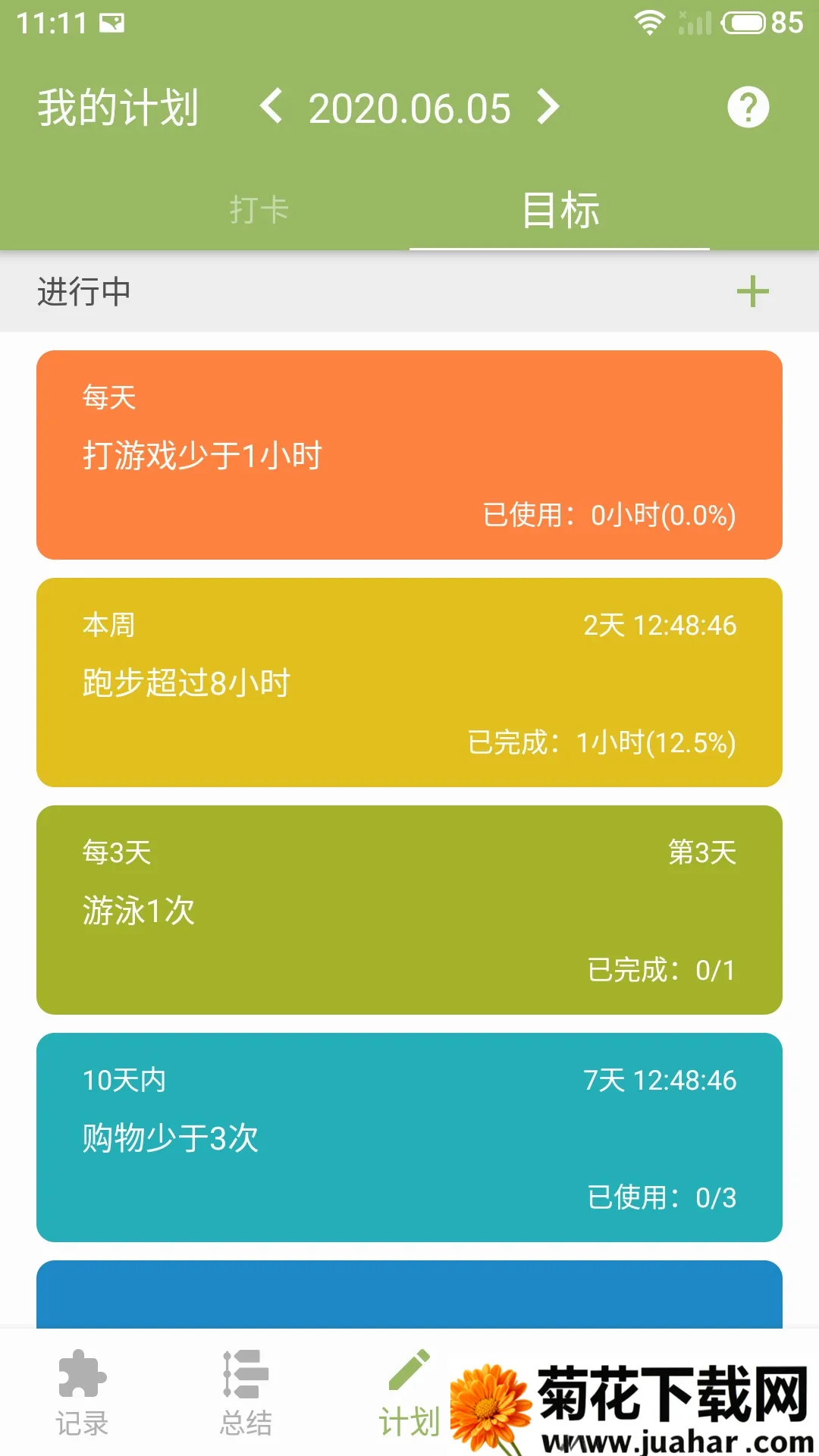819x1456 pixels.
Task: Tap 我的计划 title in the header
Action: pyautogui.click(x=118, y=108)
